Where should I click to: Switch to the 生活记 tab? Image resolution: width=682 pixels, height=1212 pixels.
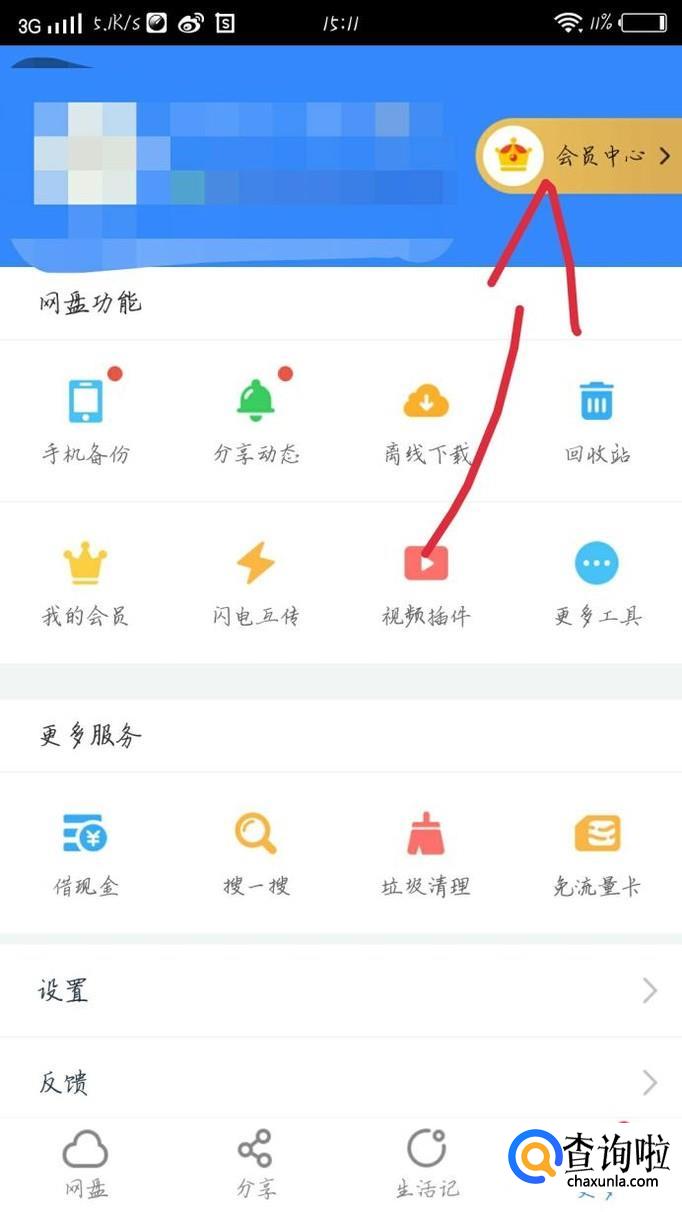pos(426,1164)
